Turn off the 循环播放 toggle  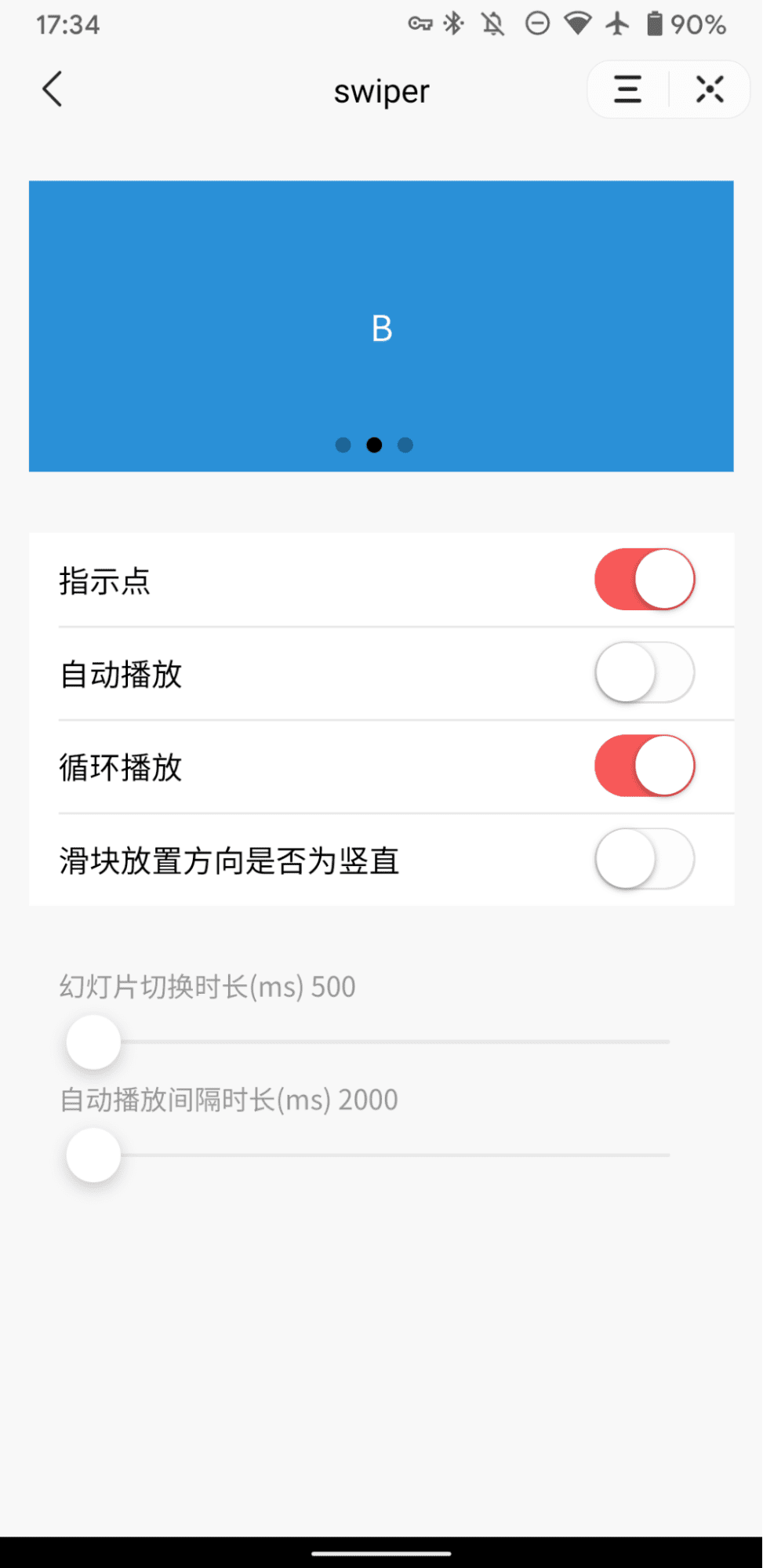click(644, 766)
